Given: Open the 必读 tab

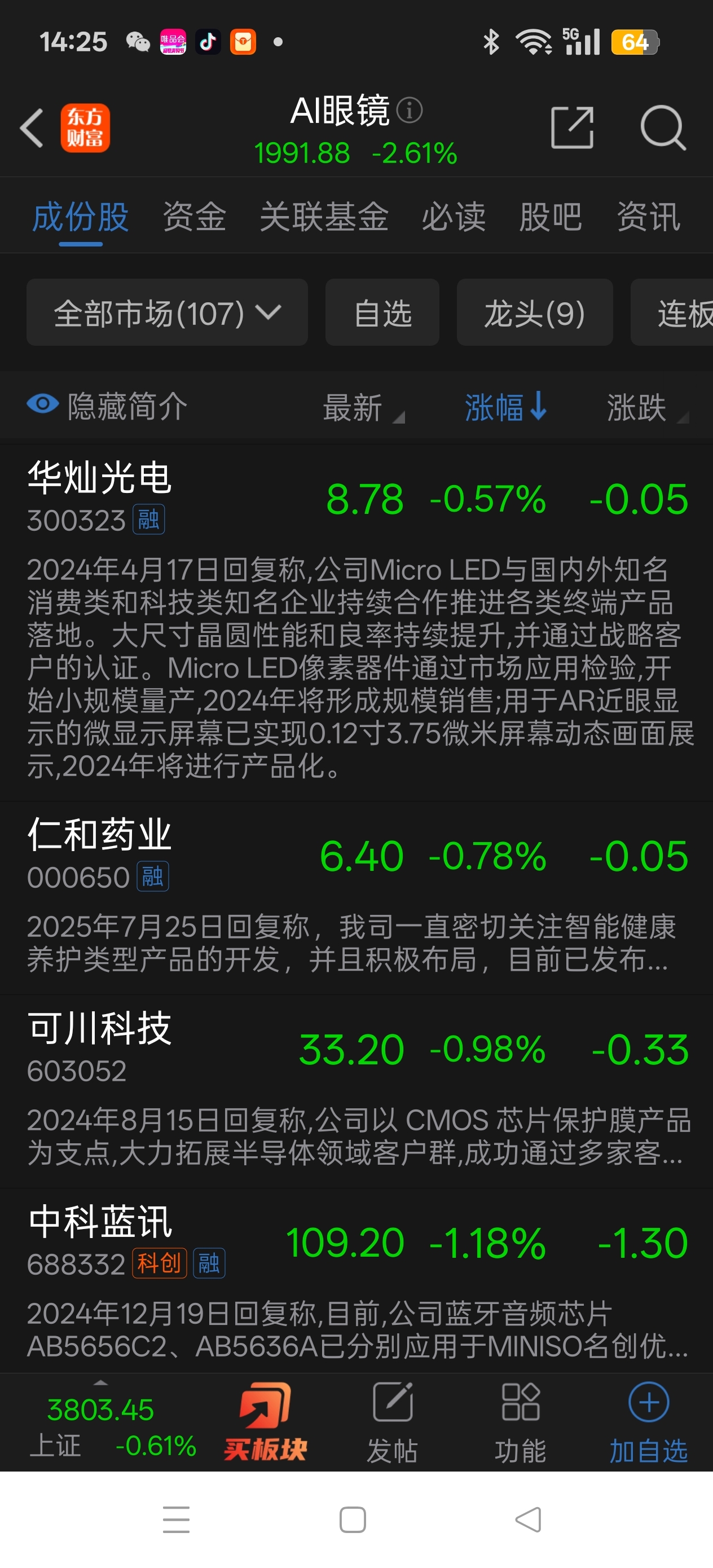Looking at the screenshot, I should [x=454, y=217].
